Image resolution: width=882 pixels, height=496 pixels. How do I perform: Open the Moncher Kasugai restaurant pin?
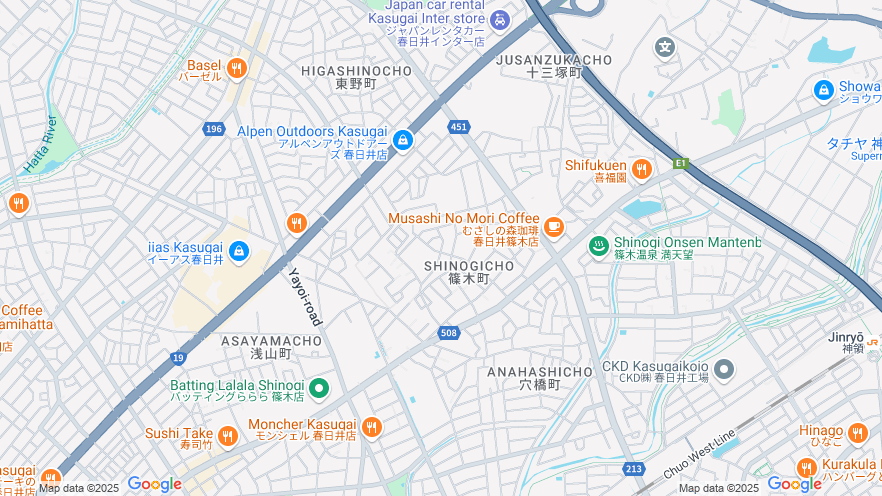coord(372,427)
